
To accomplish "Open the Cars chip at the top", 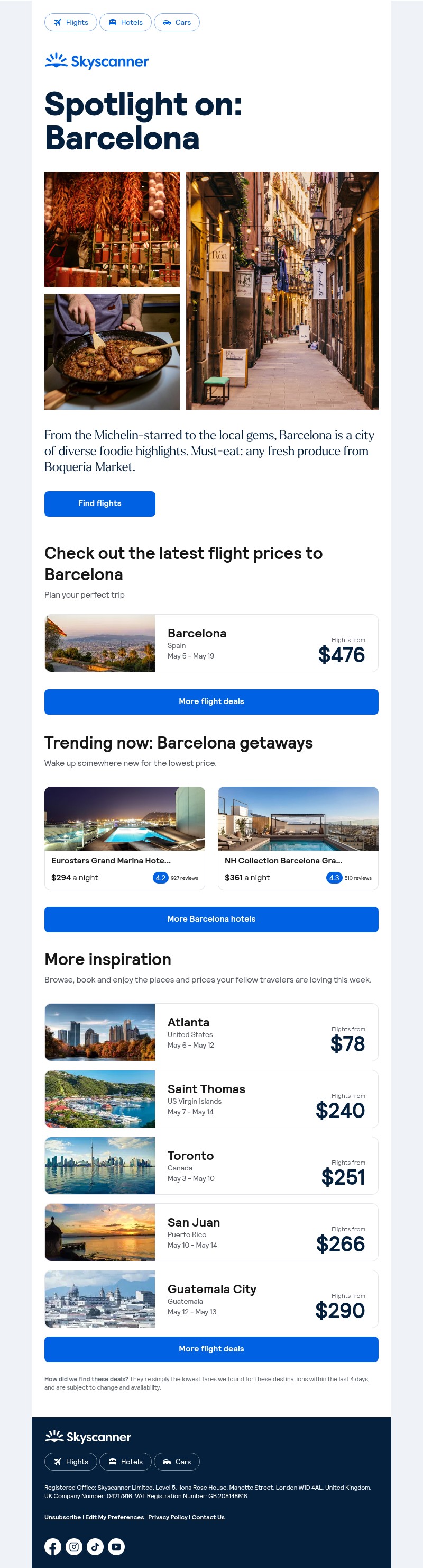I will click(176, 23).
